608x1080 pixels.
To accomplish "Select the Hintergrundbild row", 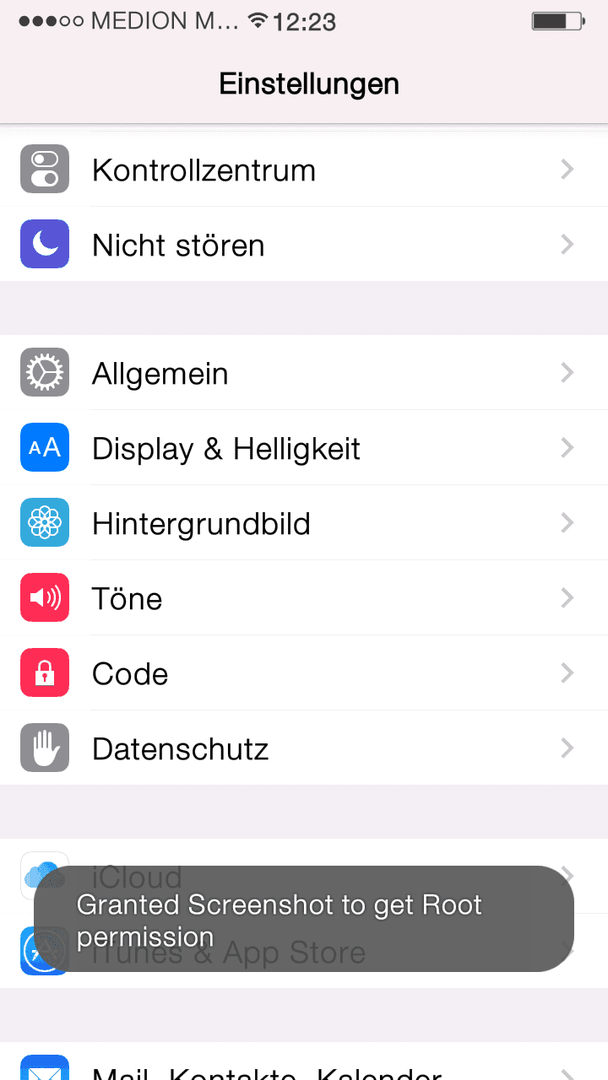I will [304, 523].
